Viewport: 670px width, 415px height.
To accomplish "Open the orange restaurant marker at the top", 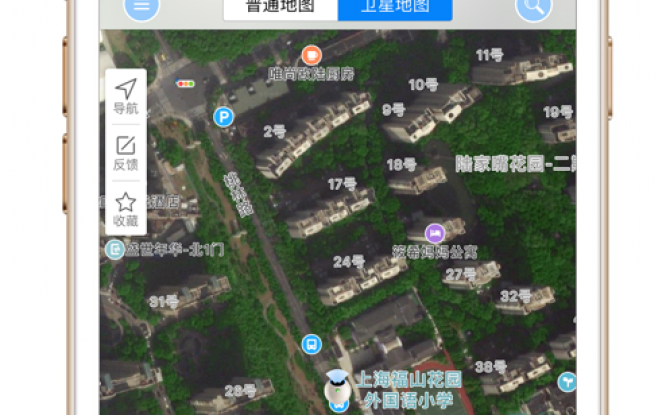I will (x=311, y=55).
